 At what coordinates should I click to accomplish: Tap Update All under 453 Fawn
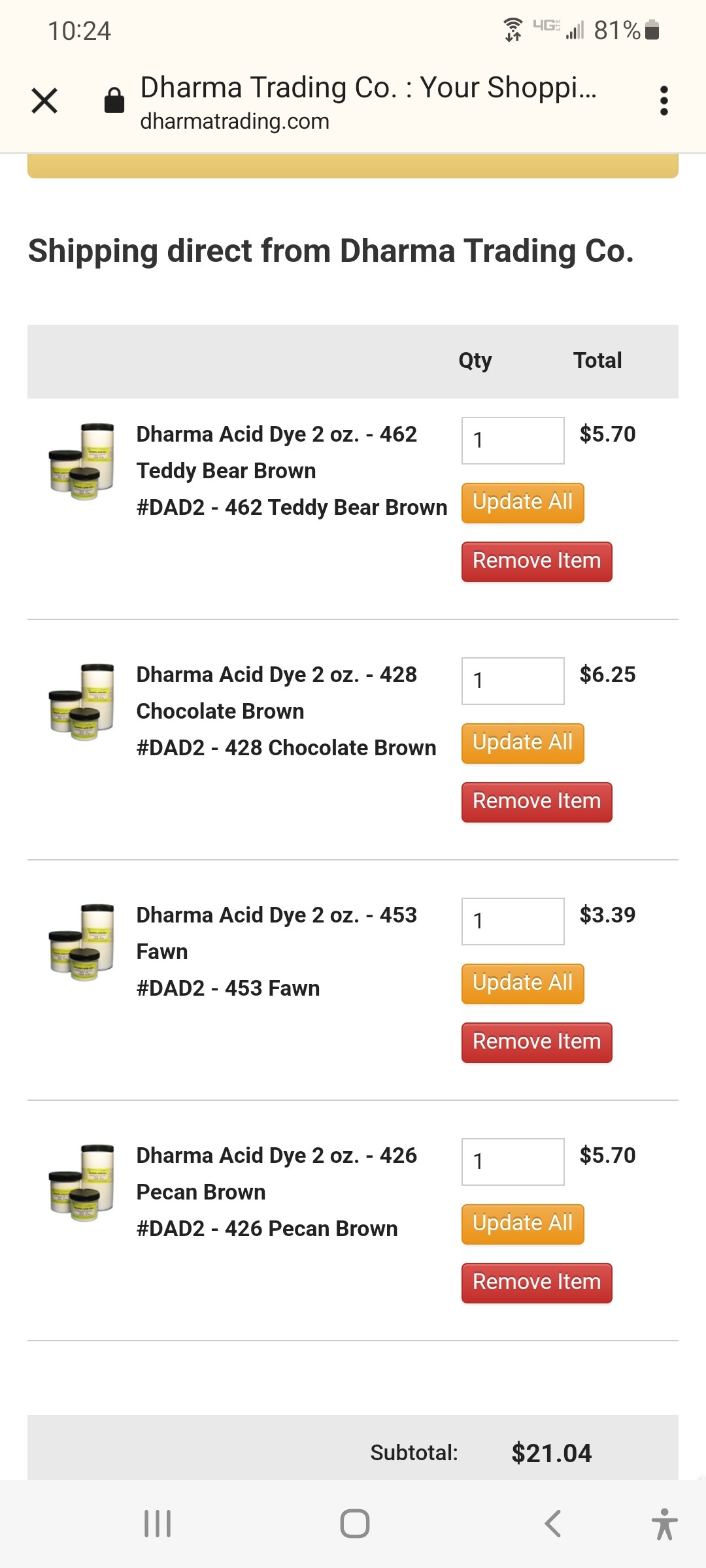pos(522,983)
